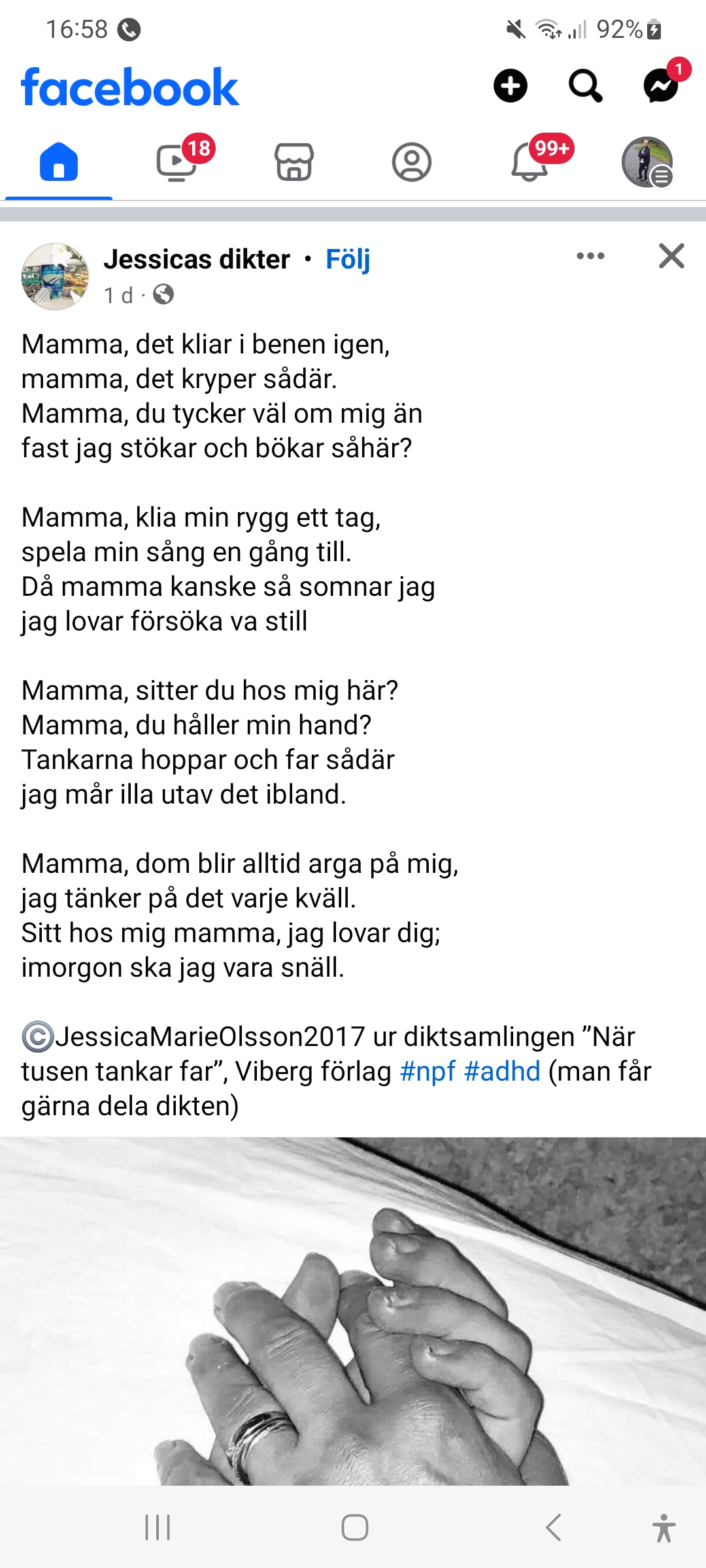Open post options three-dot menu
The image size is (706, 1568).
pos(590,256)
